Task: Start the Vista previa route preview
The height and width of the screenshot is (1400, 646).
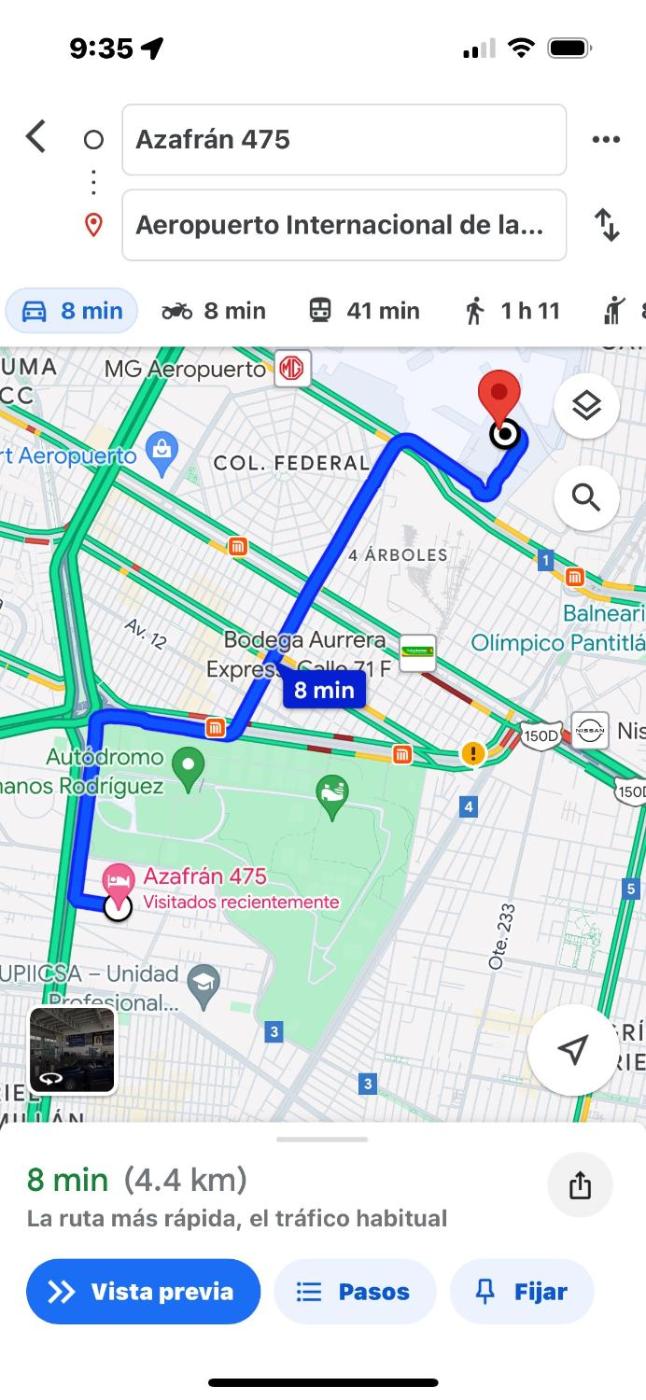Action: coord(143,1291)
